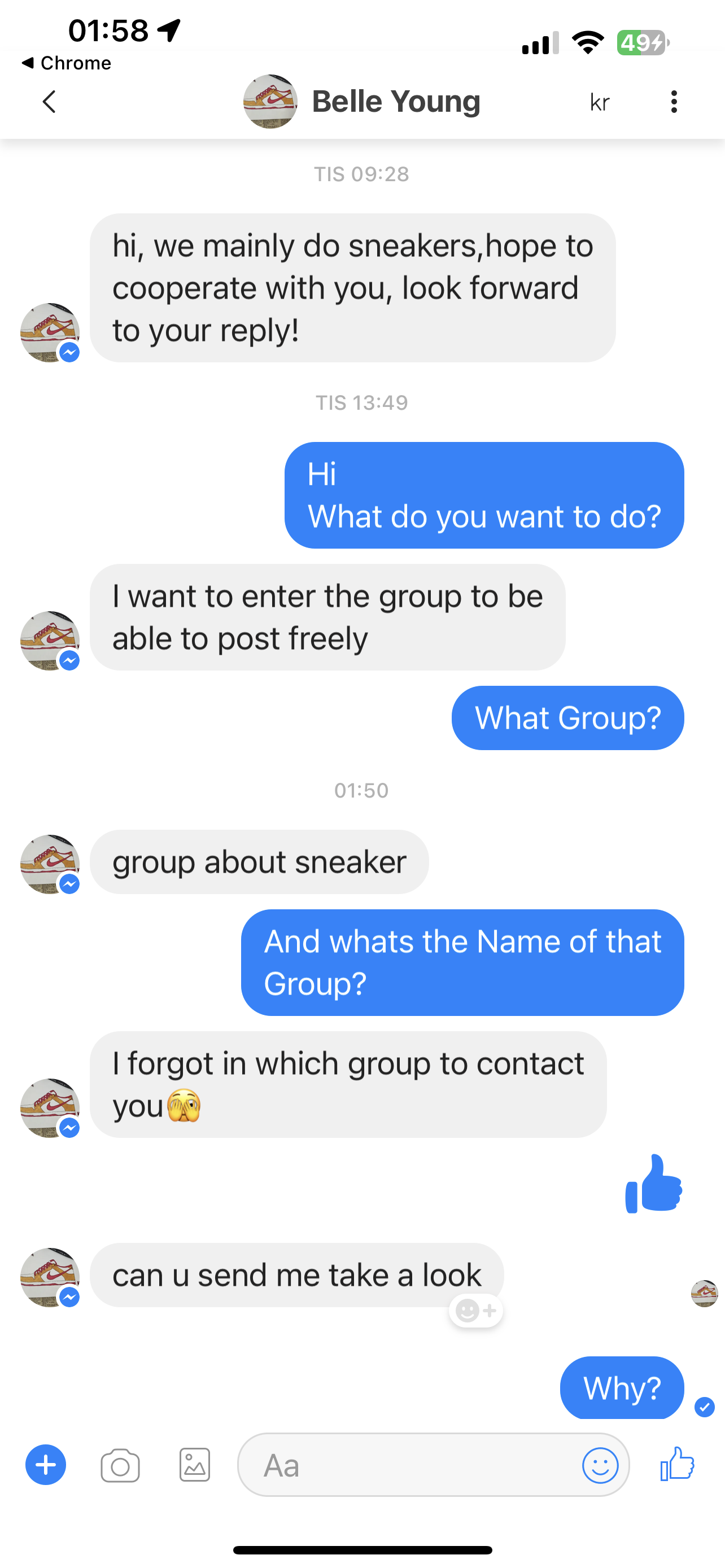This screenshot has height=1568, width=725.
Task: Send a thumbs-up like
Action: point(678,1464)
